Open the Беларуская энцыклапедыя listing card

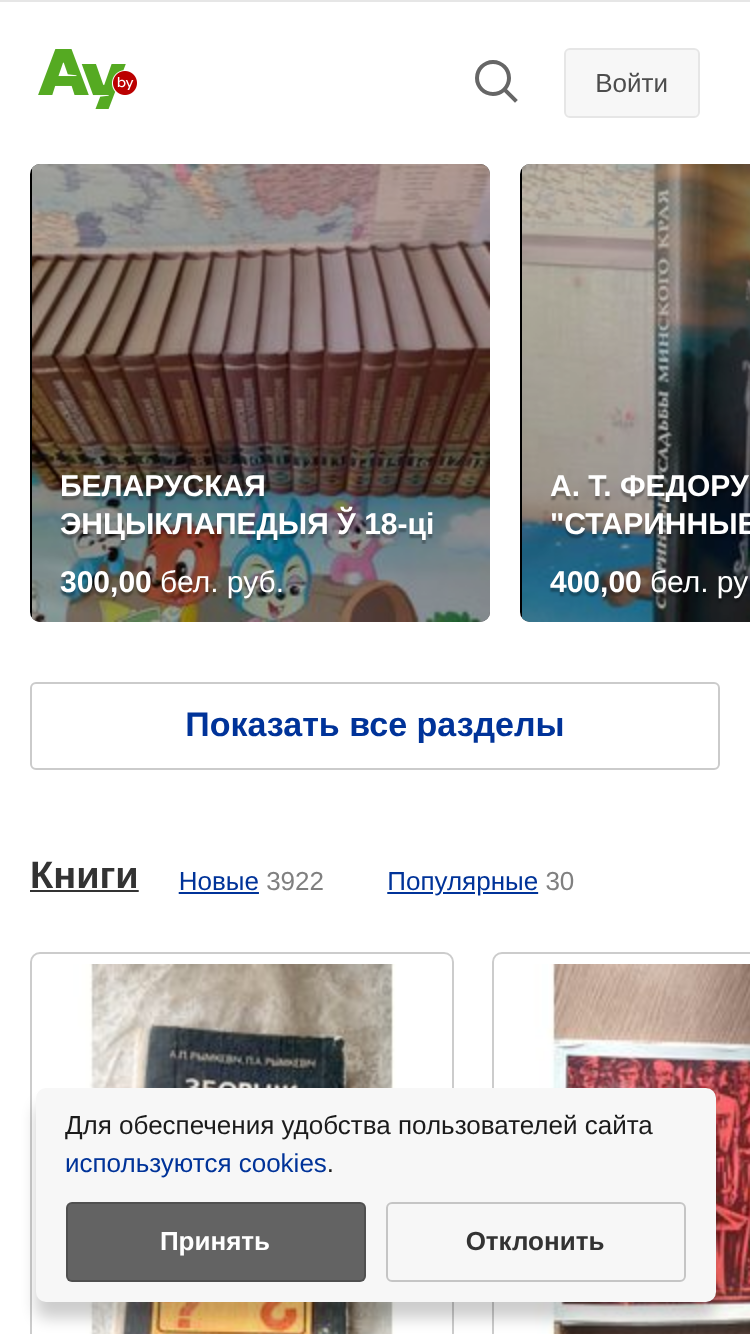point(260,393)
